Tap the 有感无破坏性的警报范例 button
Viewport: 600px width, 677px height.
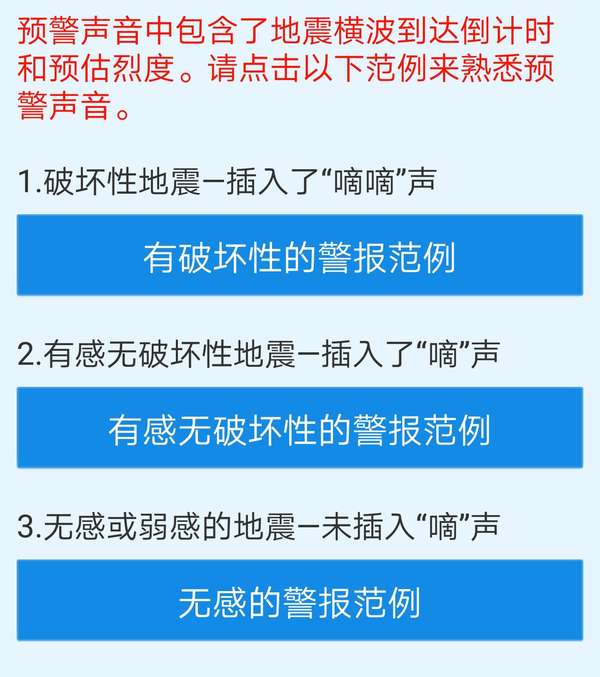(x=299, y=428)
